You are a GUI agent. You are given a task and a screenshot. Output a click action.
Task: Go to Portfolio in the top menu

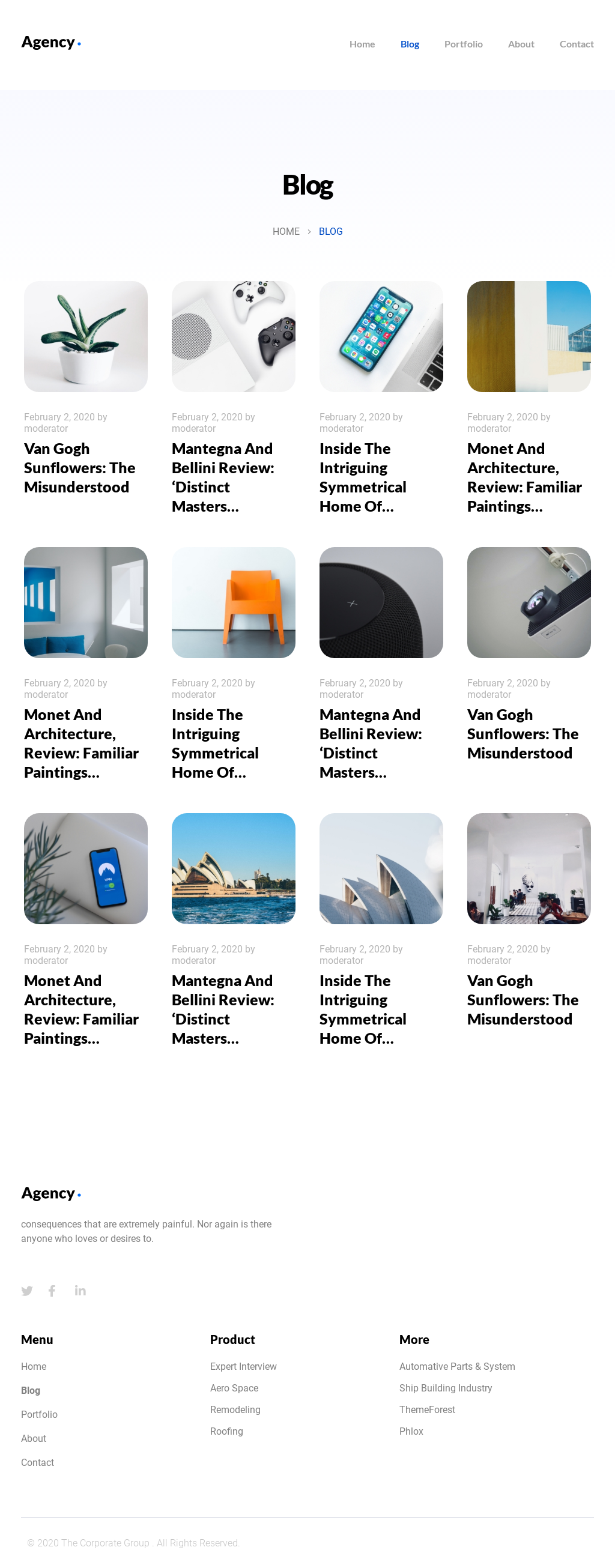463,44
